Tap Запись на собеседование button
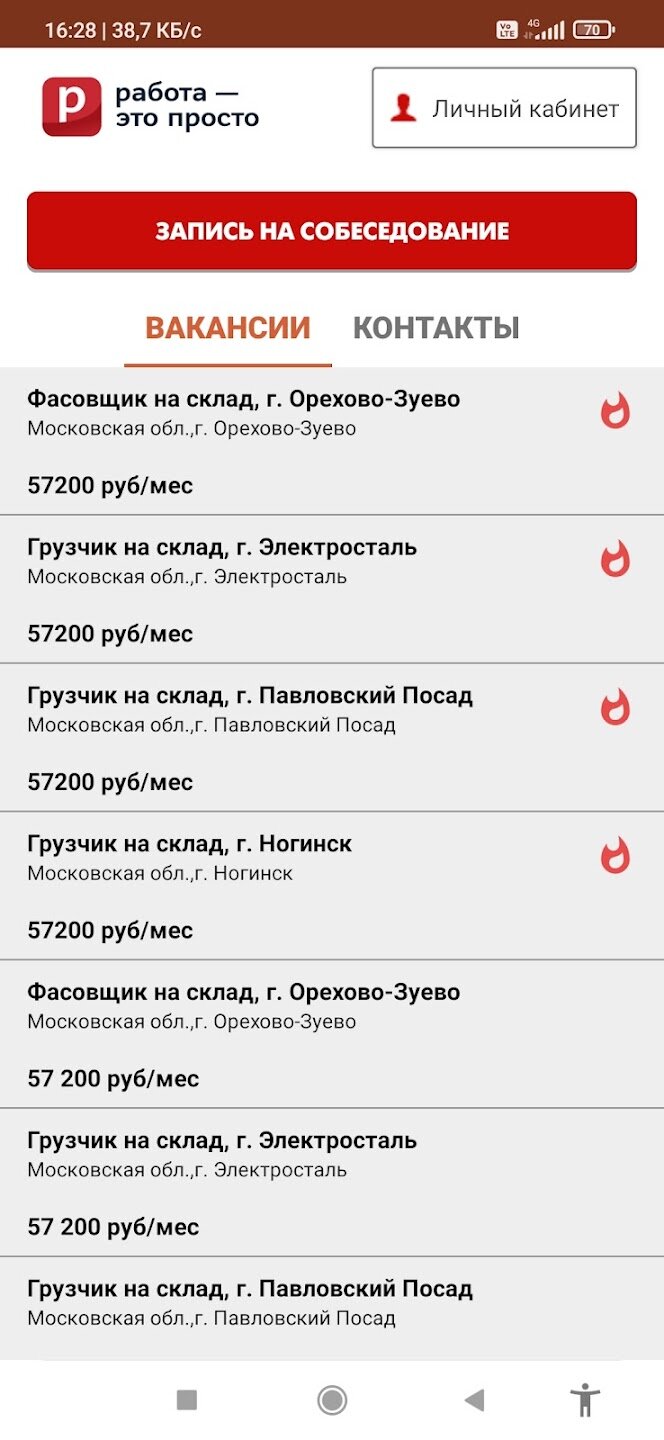Image resolution: width=664 pixels, height=1440 pixels. (x=332, y=231)
